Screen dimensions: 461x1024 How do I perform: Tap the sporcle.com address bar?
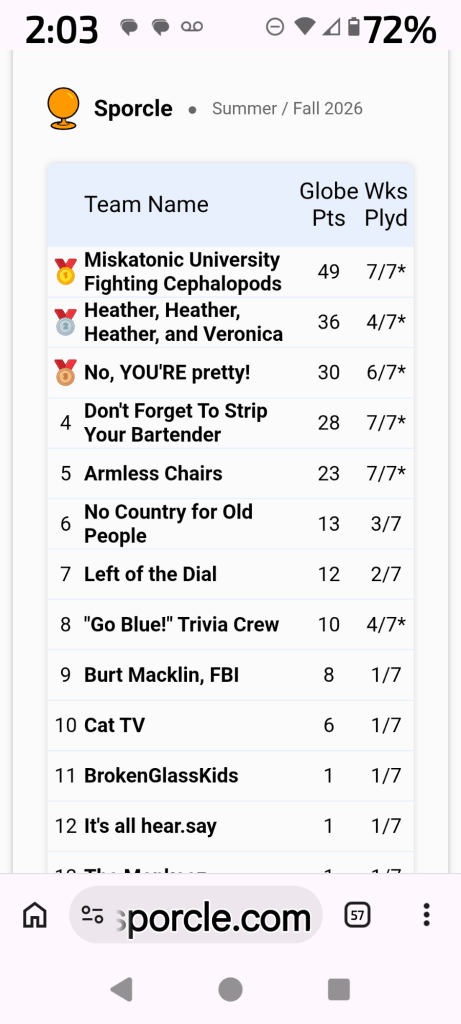[196, 915]
